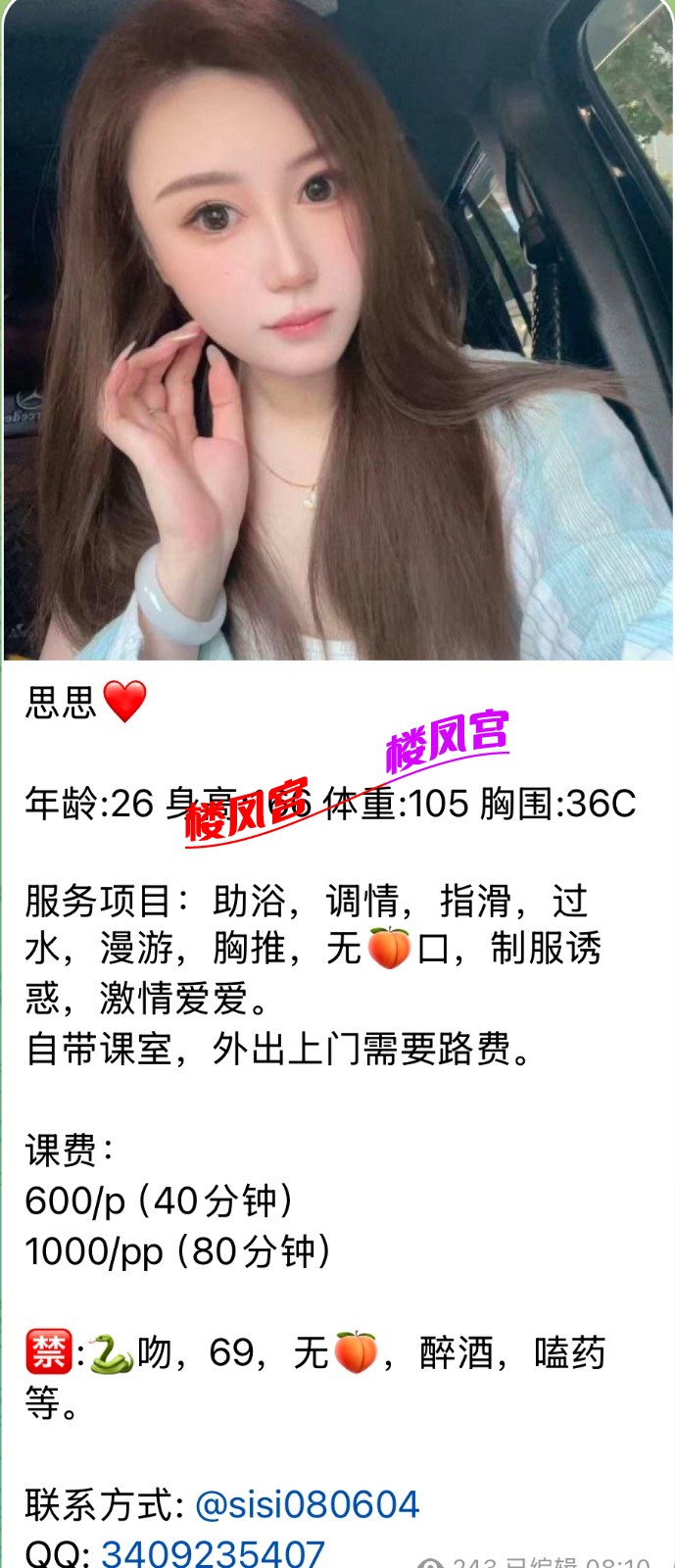Tap the QQ number link 3409235407
This screenshot has width=675, height=1568.
213,1553
